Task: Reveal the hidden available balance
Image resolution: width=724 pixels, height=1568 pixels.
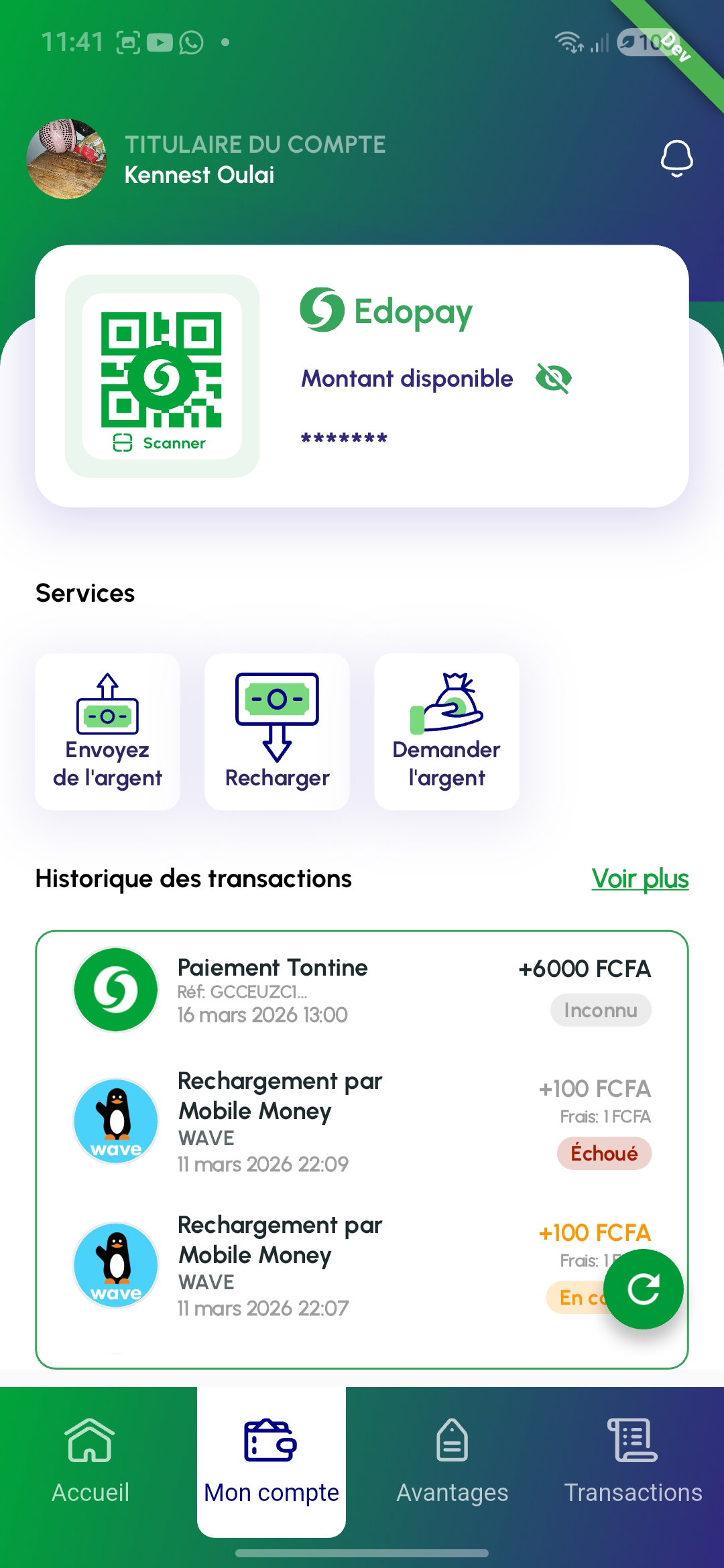Action: pos(553,379)
